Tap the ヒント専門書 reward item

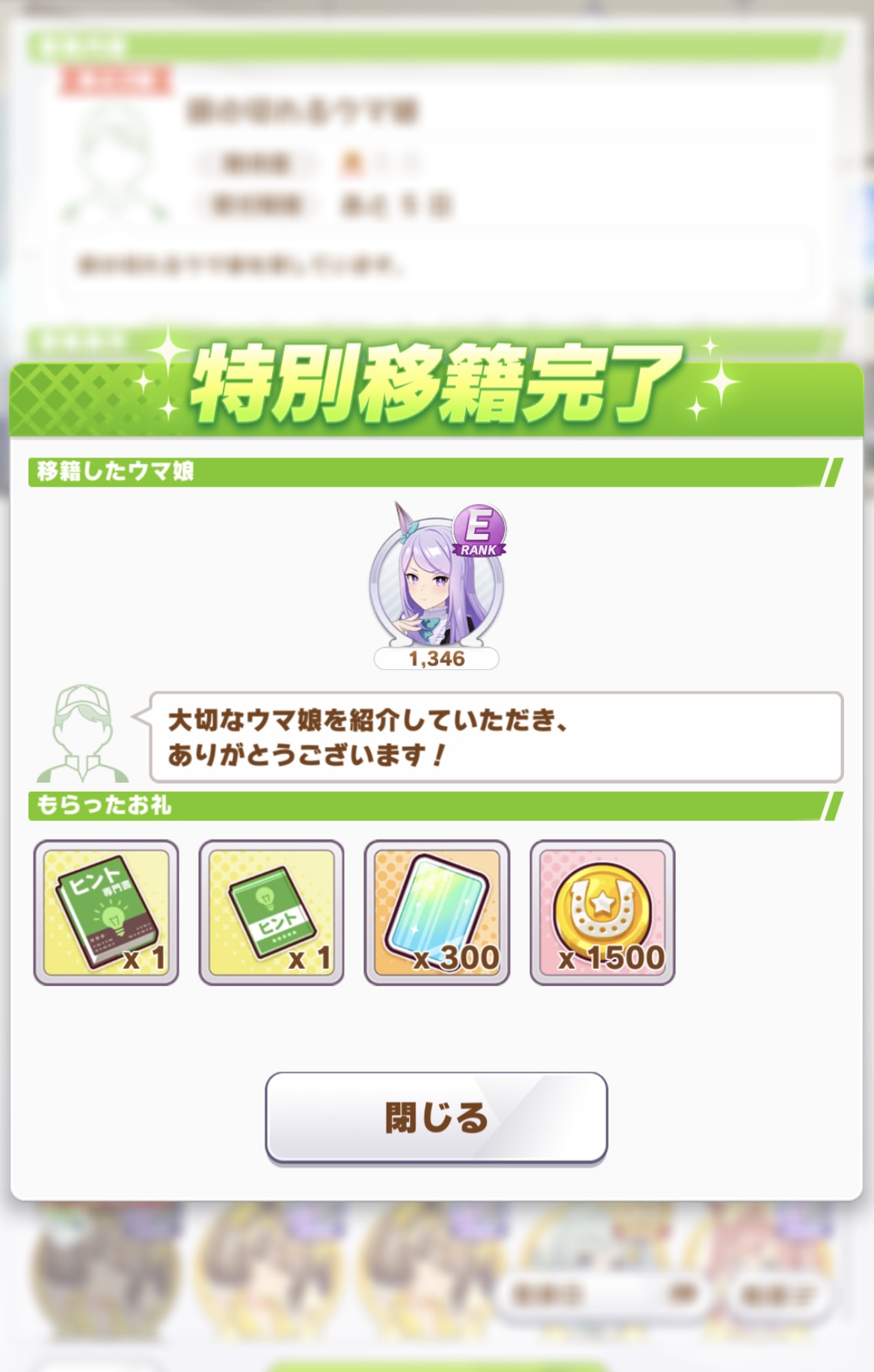106,912
